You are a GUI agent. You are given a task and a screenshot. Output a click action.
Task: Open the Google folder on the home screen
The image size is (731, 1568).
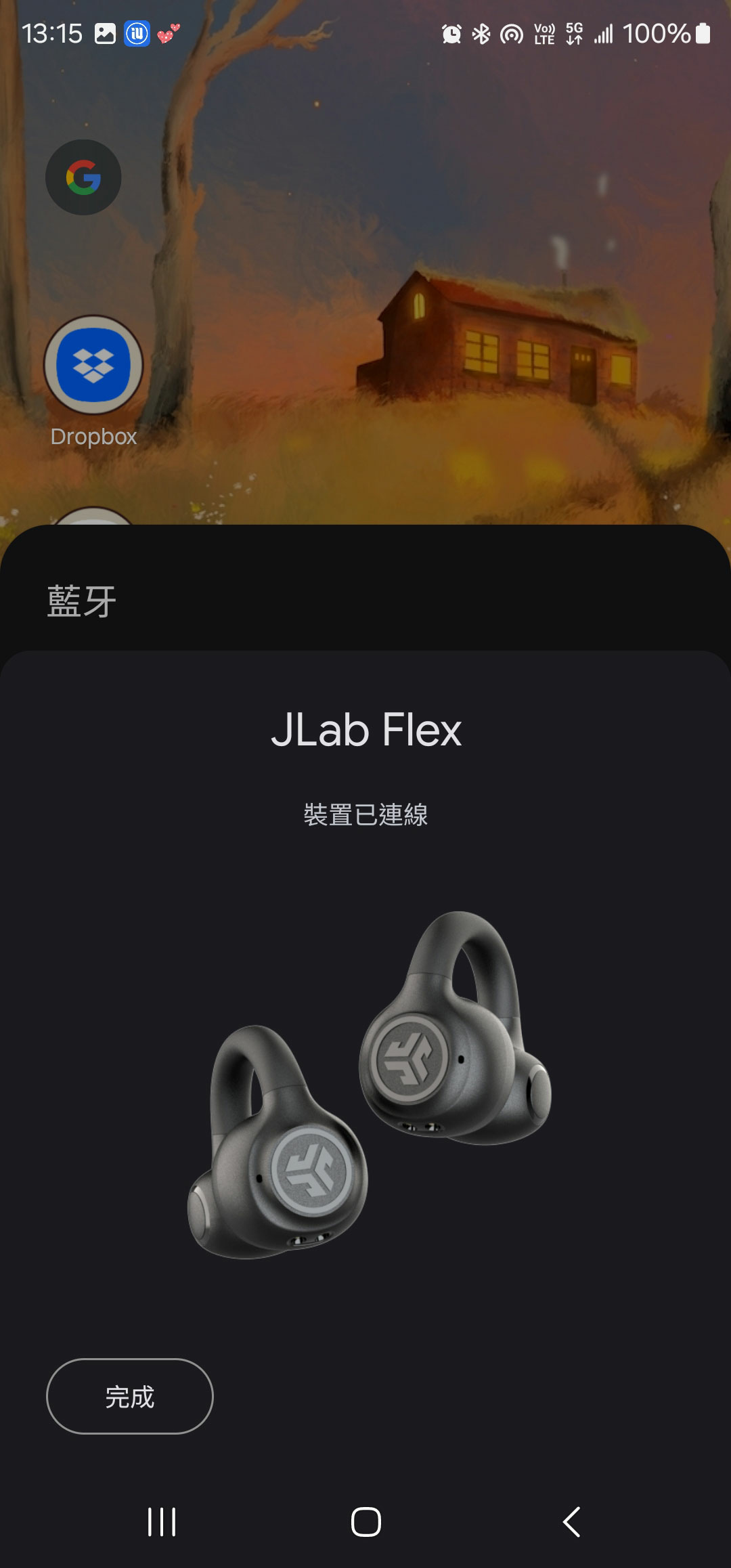pos(83,176)
